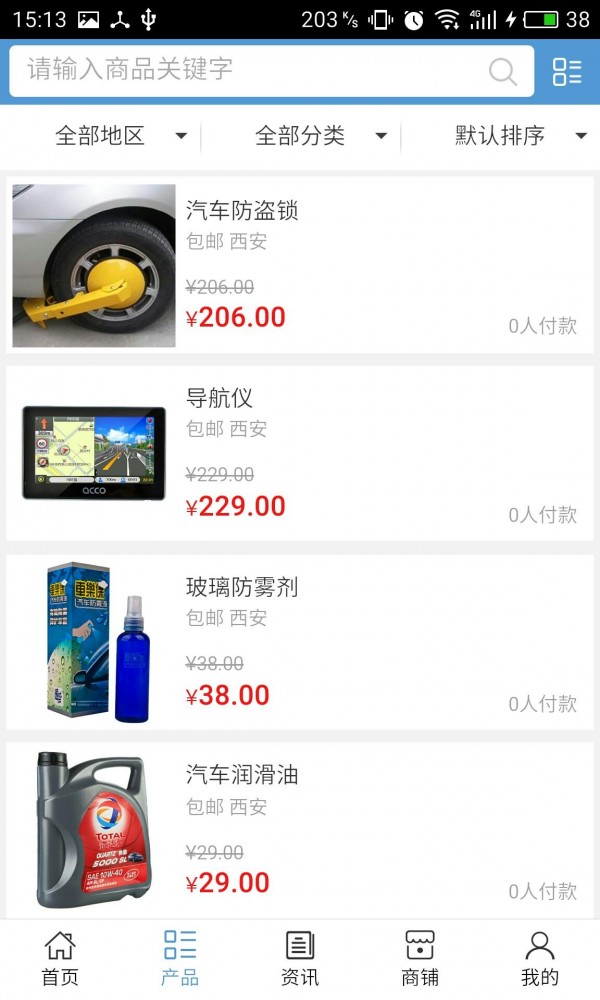Image resolution: width=600 pixels, height=1000 pixels.
Task: View the 导航仪 product details
Action: tap(300, 453)
